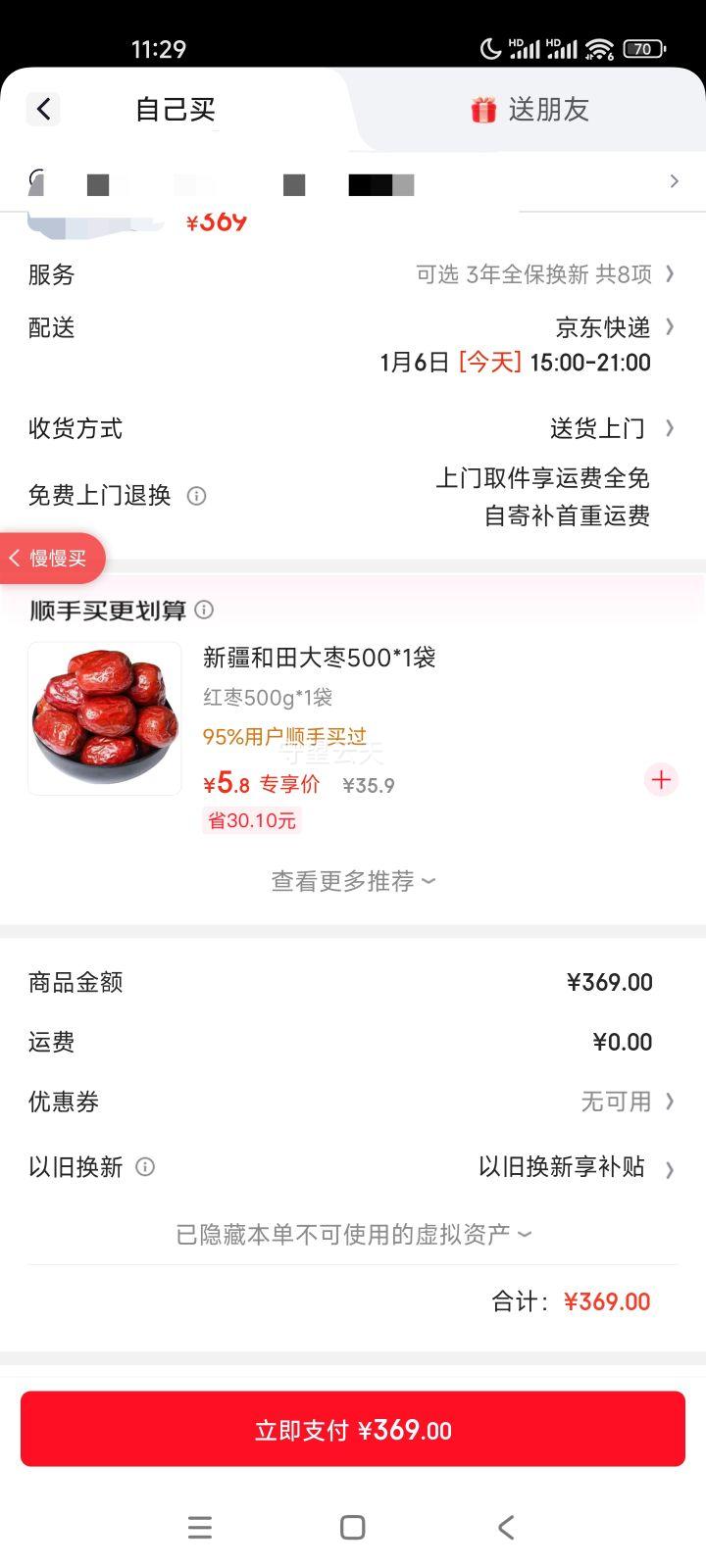The image size is (706, 1568).
Task: Open the 慢慢买 floating tag
Action: (x=51, y=559)
